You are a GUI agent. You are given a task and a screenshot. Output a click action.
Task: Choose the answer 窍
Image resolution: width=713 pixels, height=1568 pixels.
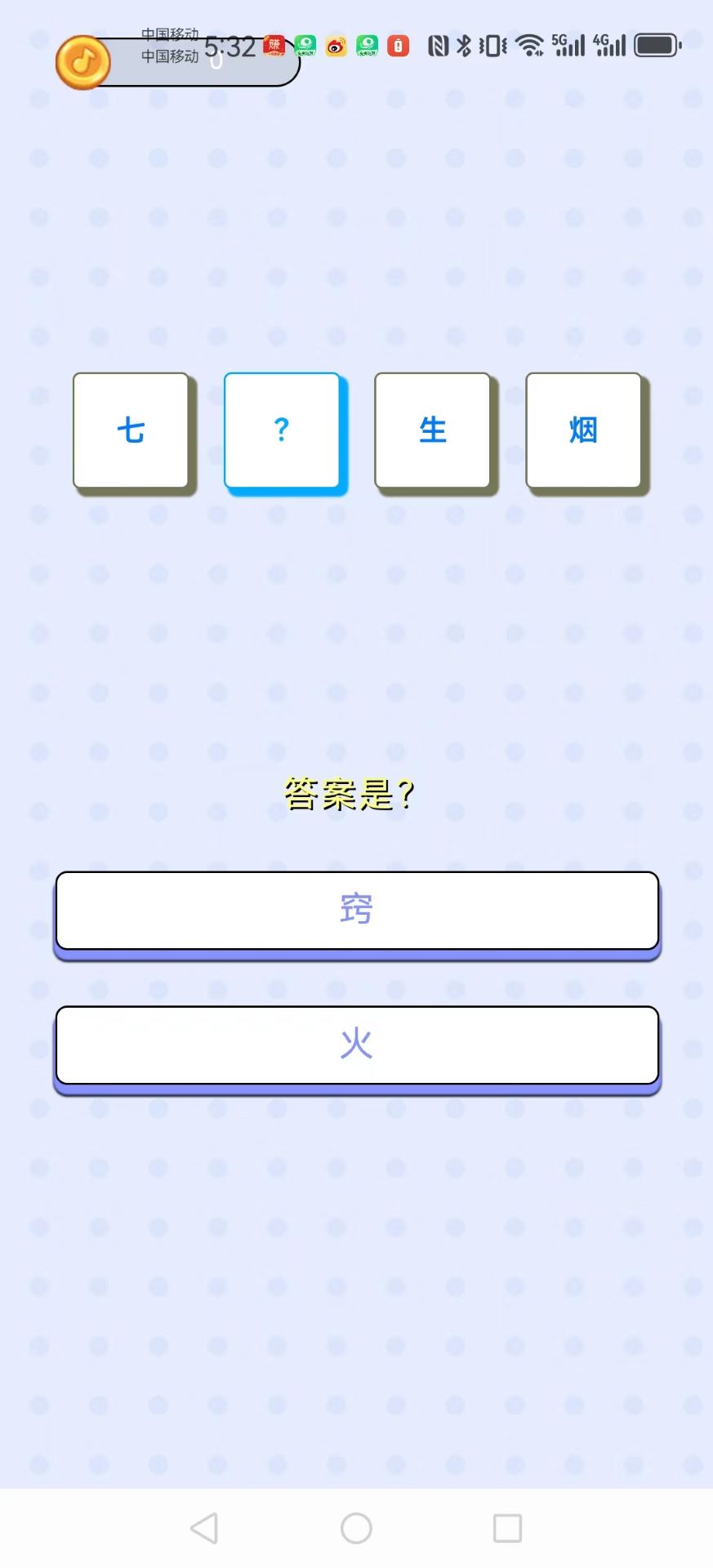(x=354, y=911)
